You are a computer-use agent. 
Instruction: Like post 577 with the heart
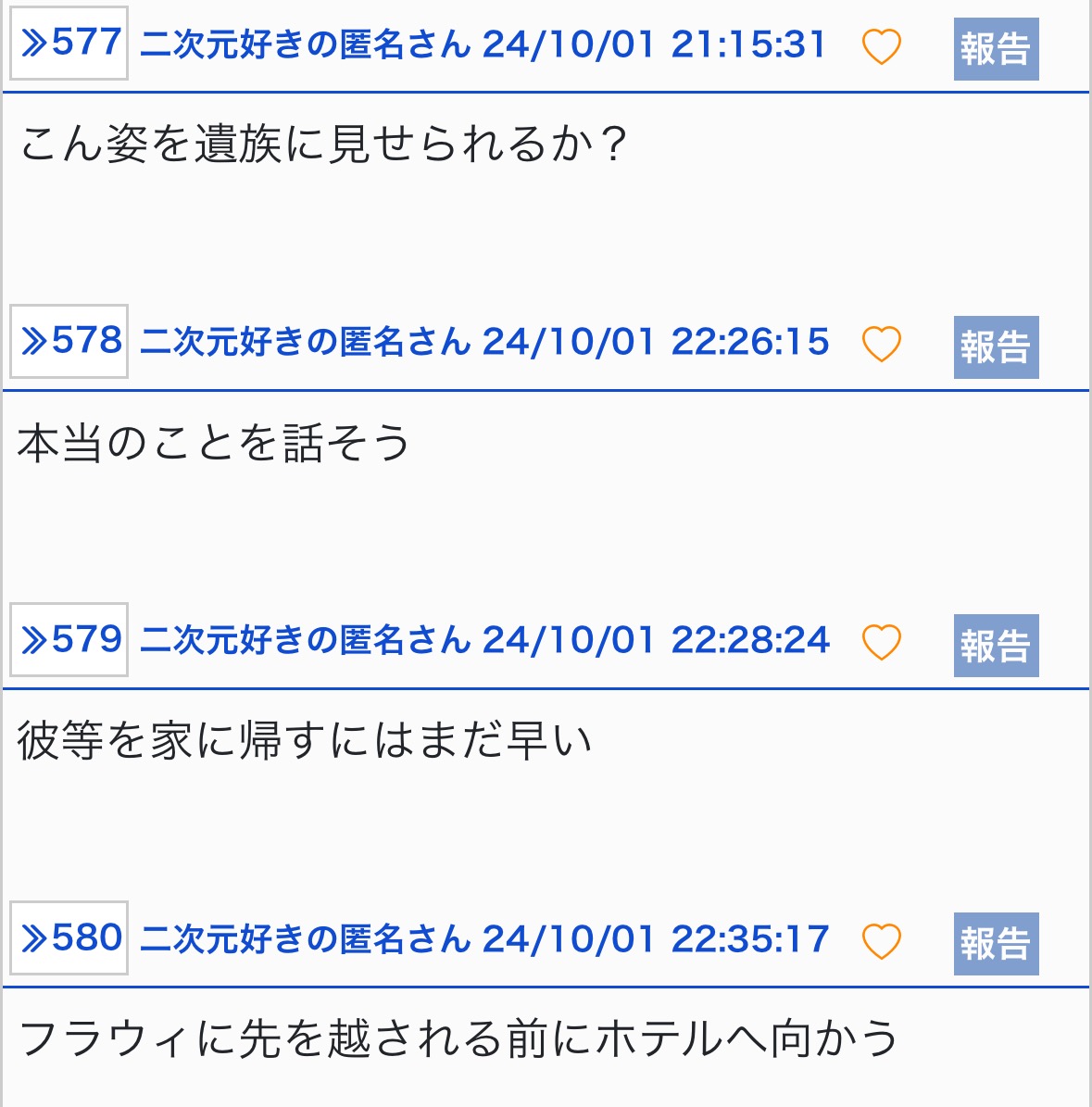pyautogui.click(x=881, y=46)
